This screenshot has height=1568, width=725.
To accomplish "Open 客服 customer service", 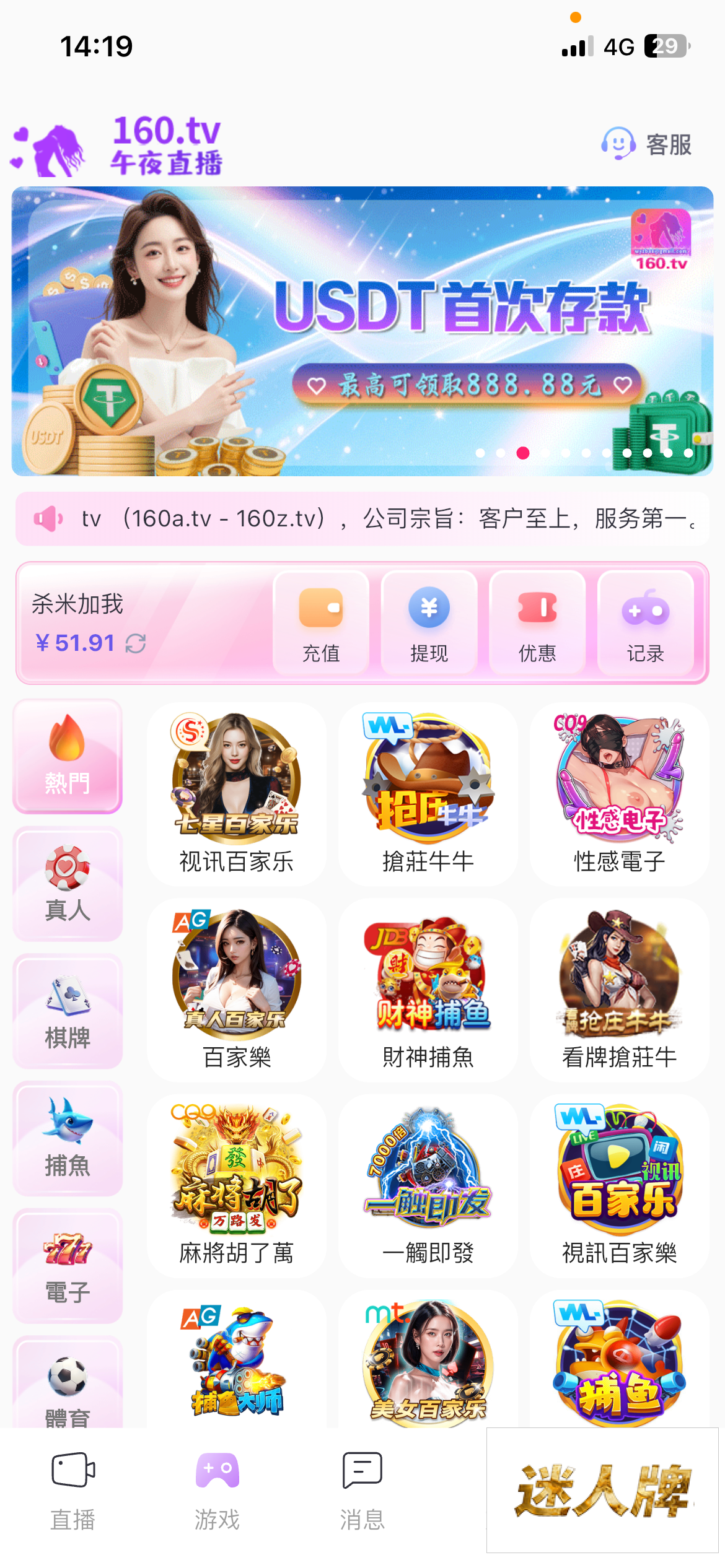I will click(x=647, y=145).
